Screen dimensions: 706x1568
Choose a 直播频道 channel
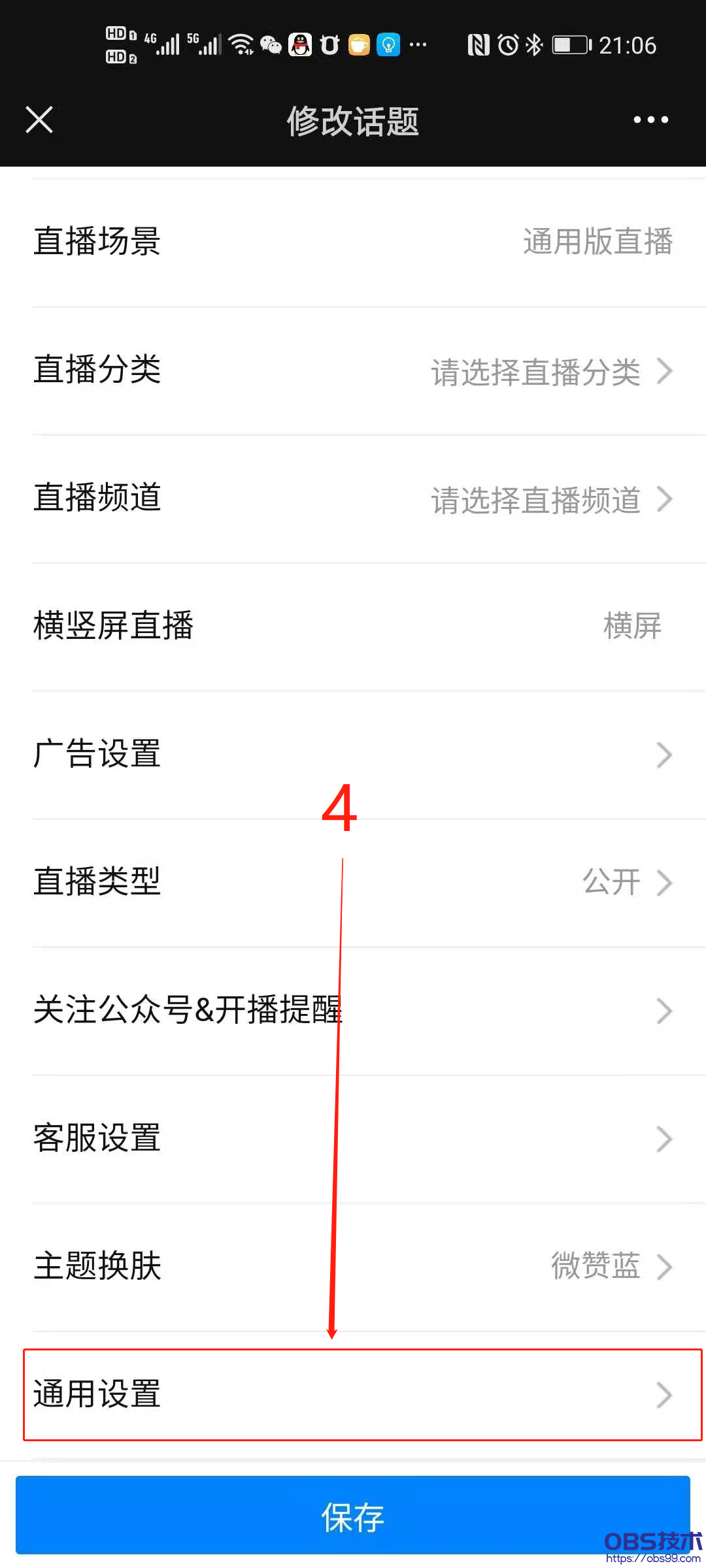point(353,499)
